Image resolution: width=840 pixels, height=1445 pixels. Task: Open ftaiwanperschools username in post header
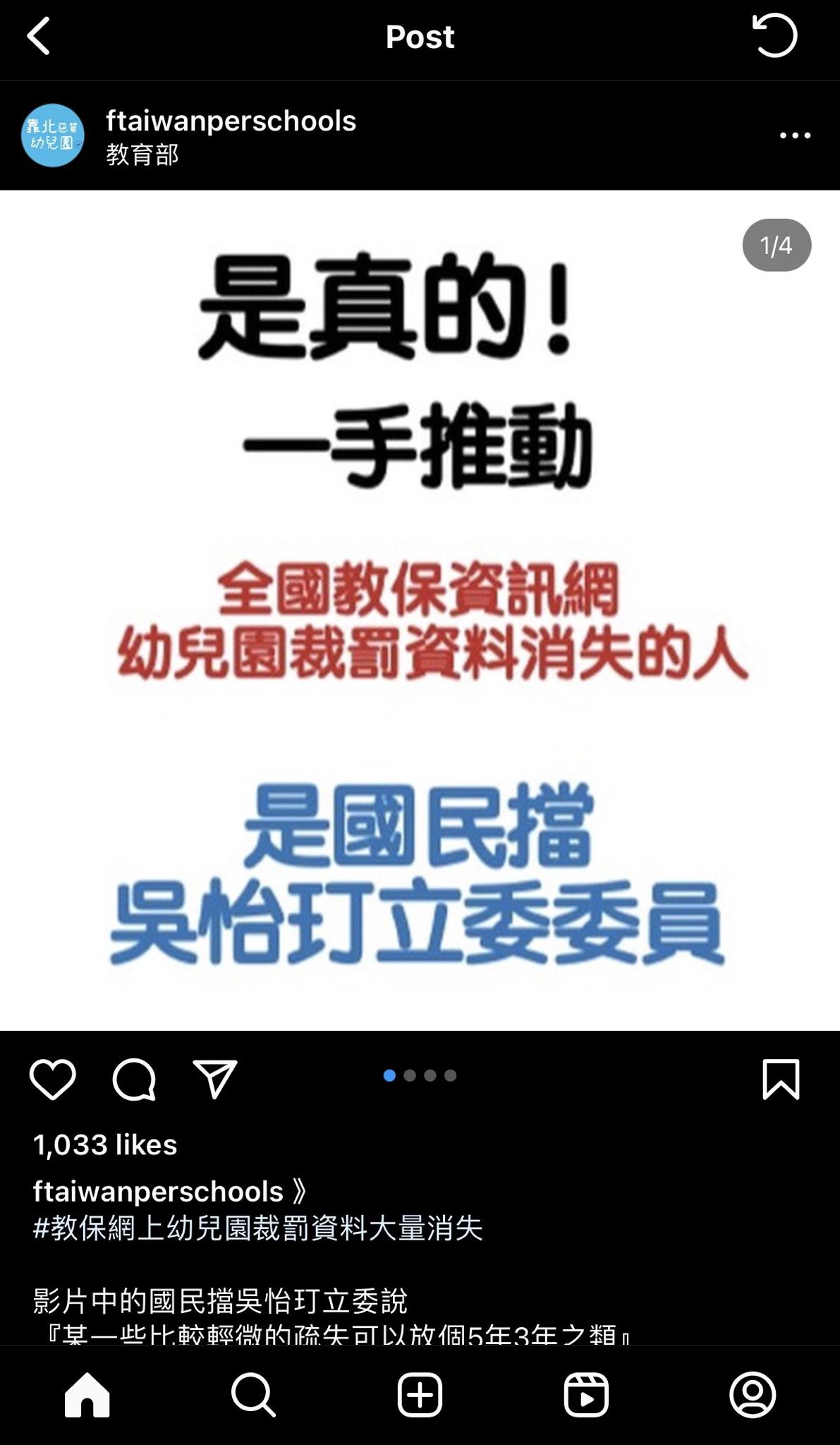point(231,121)
